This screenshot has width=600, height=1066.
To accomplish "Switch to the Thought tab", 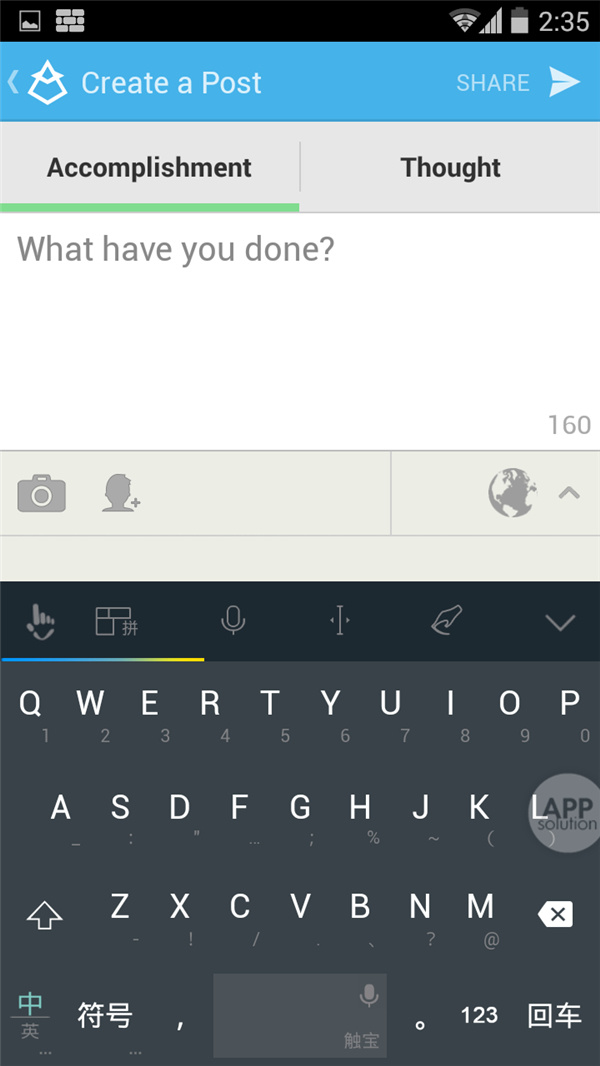I will click(x=450, y=168).
